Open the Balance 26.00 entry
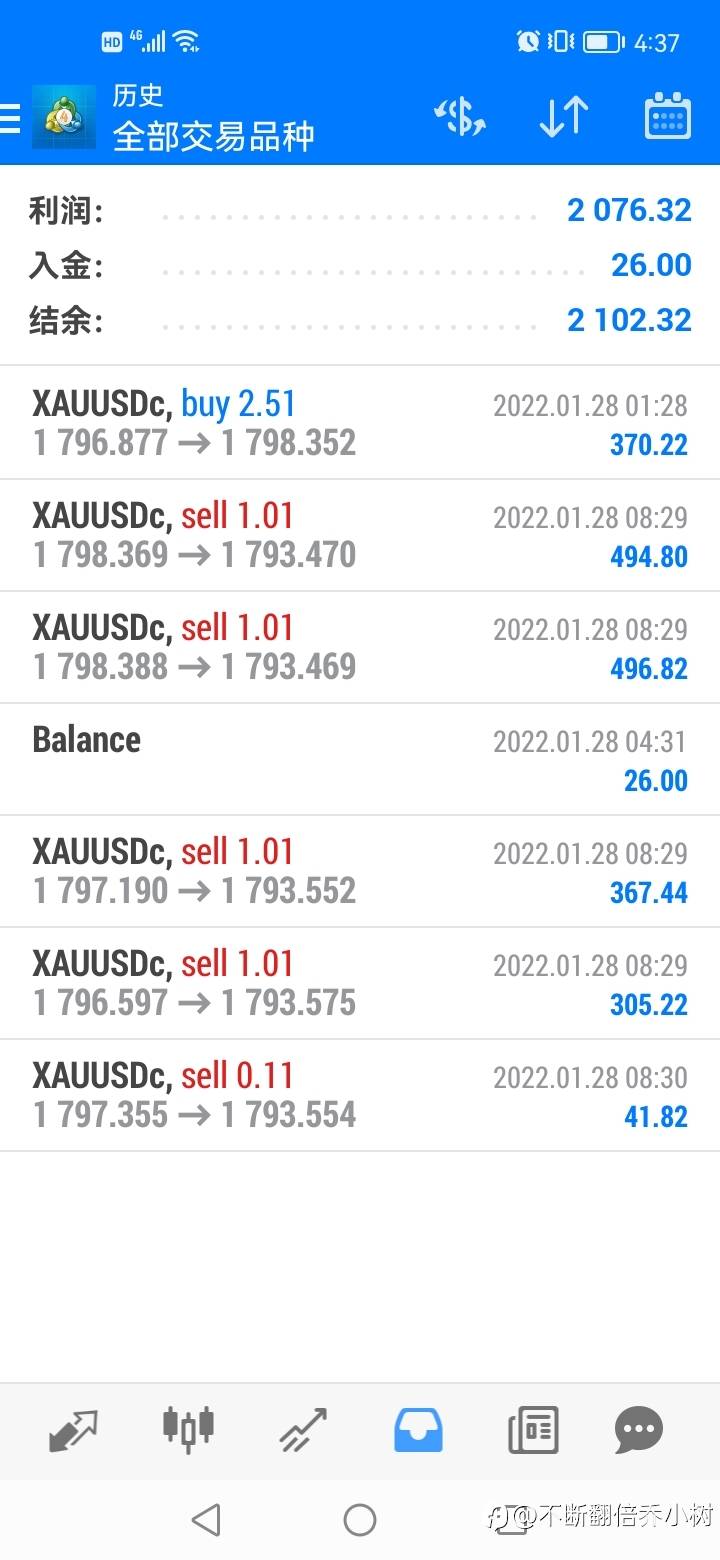 point(360,759)
